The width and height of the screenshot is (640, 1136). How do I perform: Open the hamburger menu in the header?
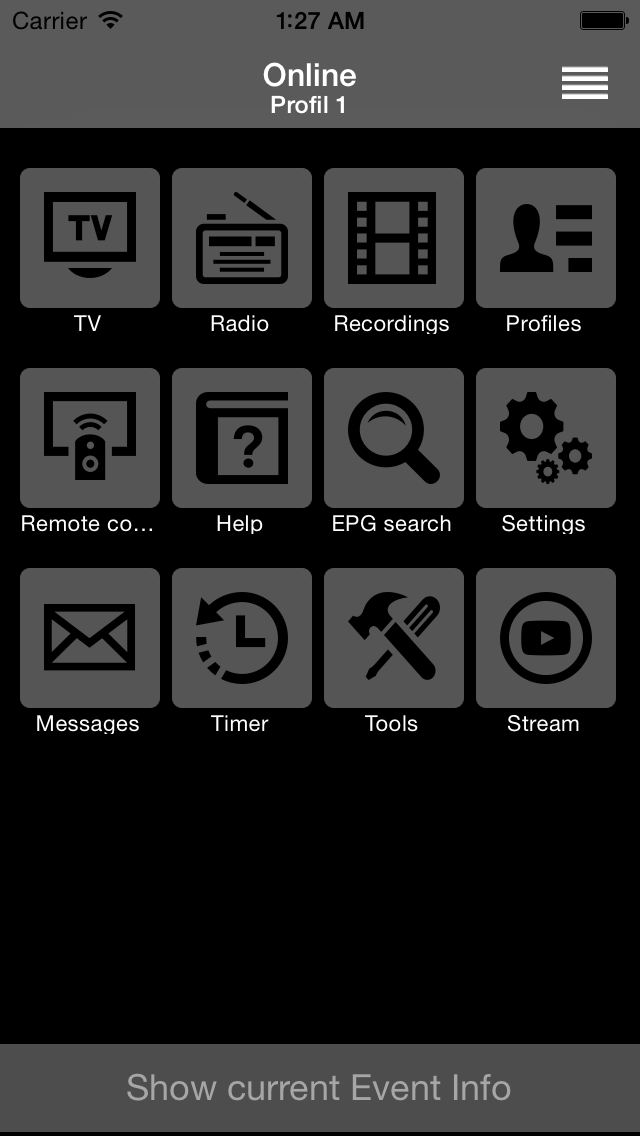pos(585,83)
